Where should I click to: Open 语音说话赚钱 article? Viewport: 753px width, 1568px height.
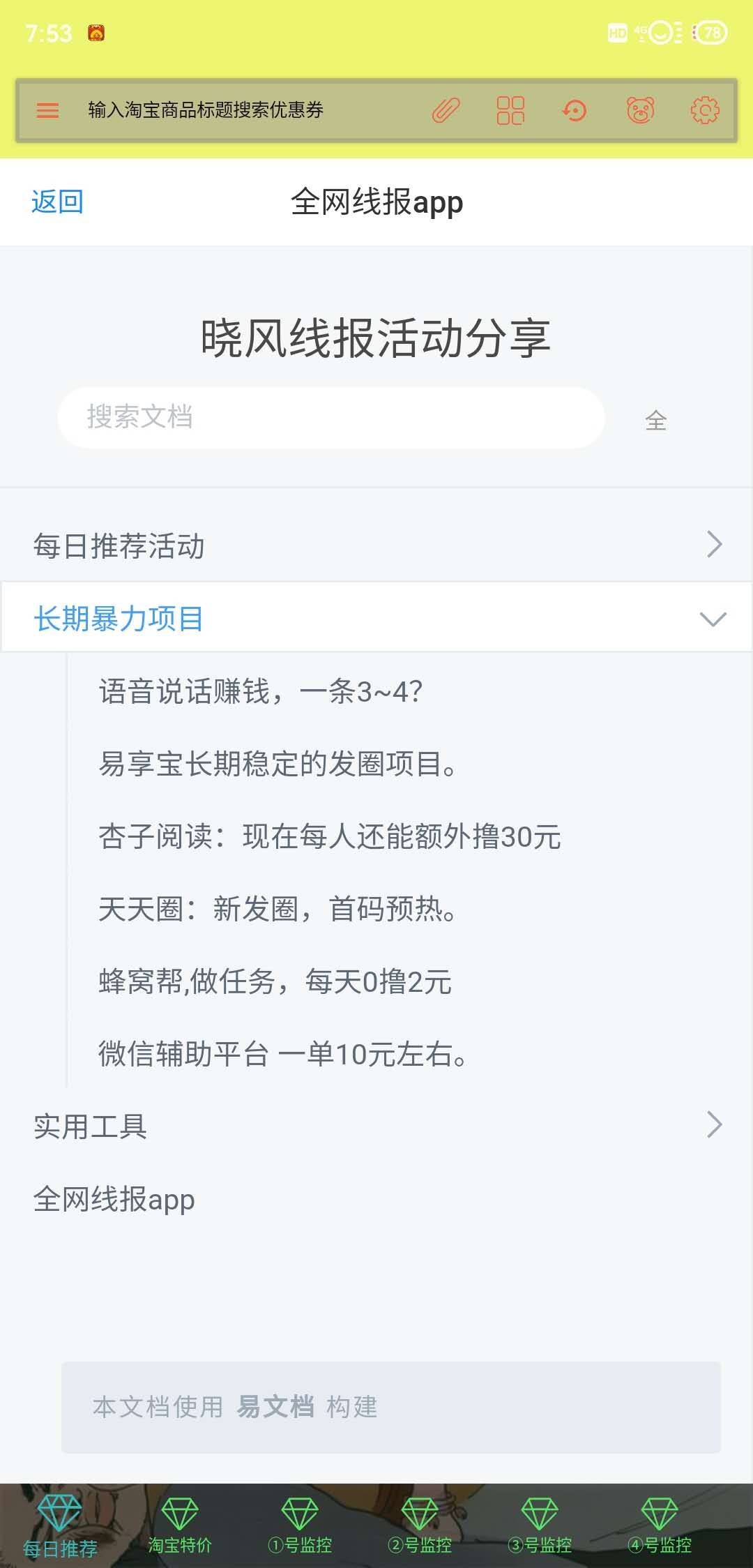(261, 691)
